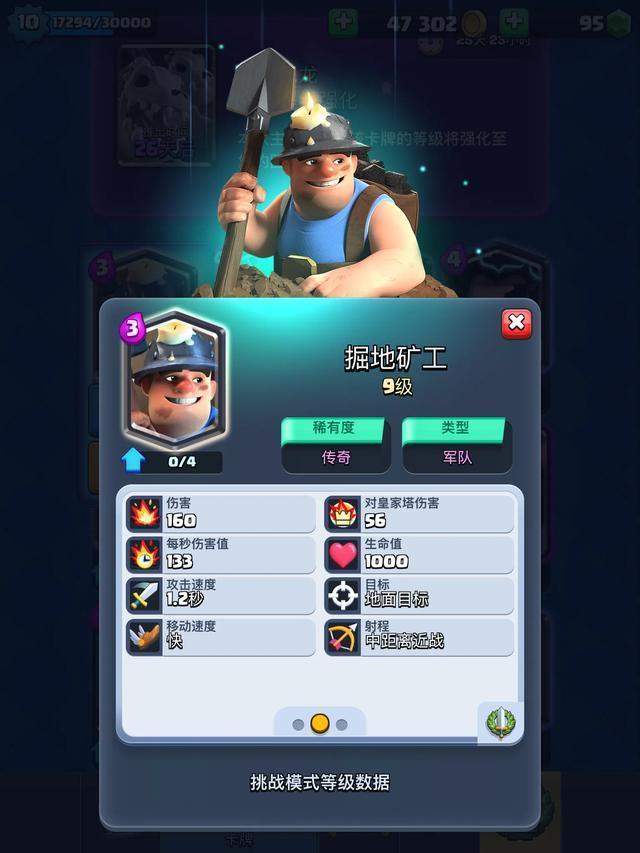Tap the page indicator dots
Screen dimensions: 640x853
click(x=320, y=723)
